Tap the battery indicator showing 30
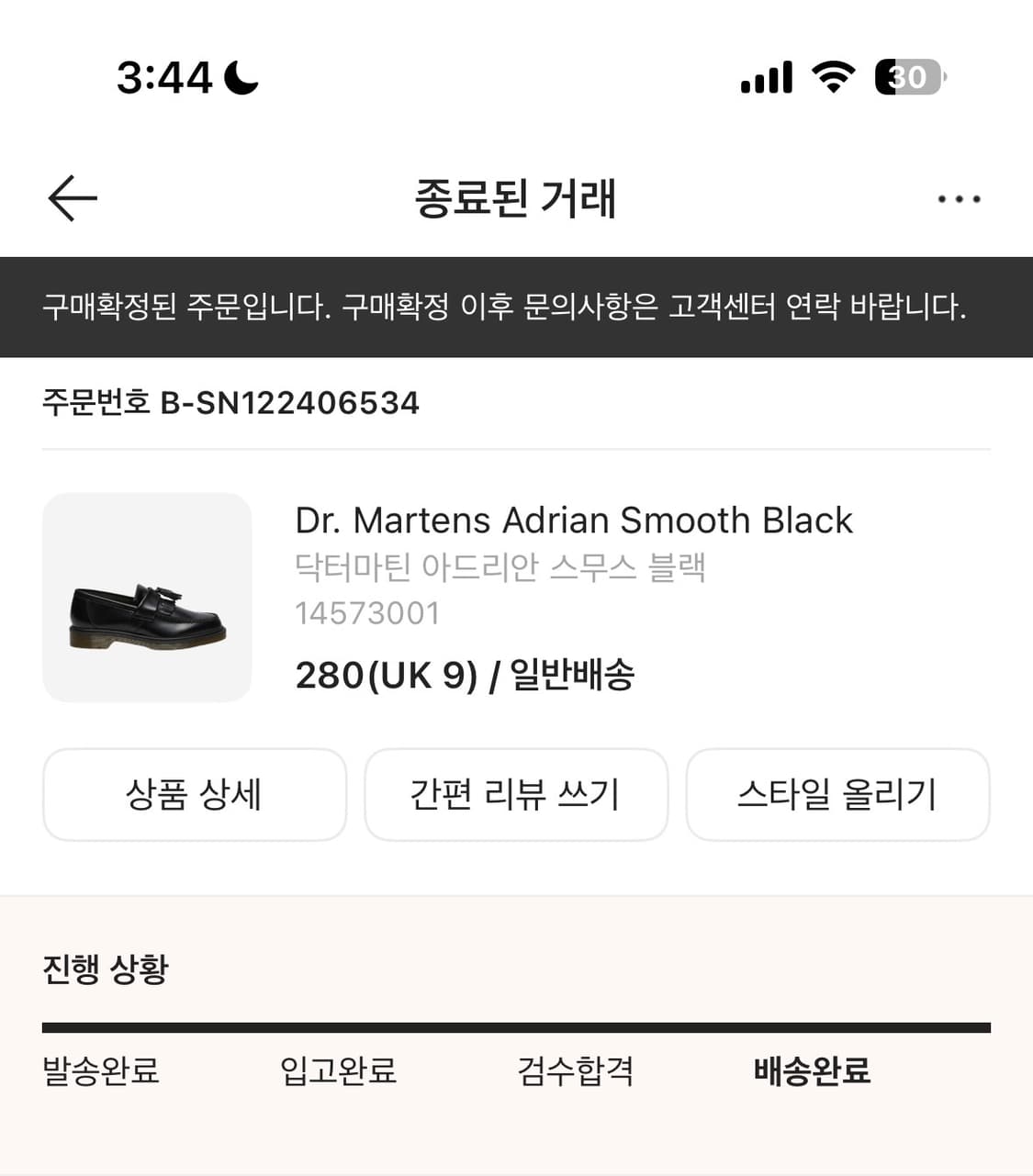This screenshot has width=1033, height=1176. tap(909, 77)
